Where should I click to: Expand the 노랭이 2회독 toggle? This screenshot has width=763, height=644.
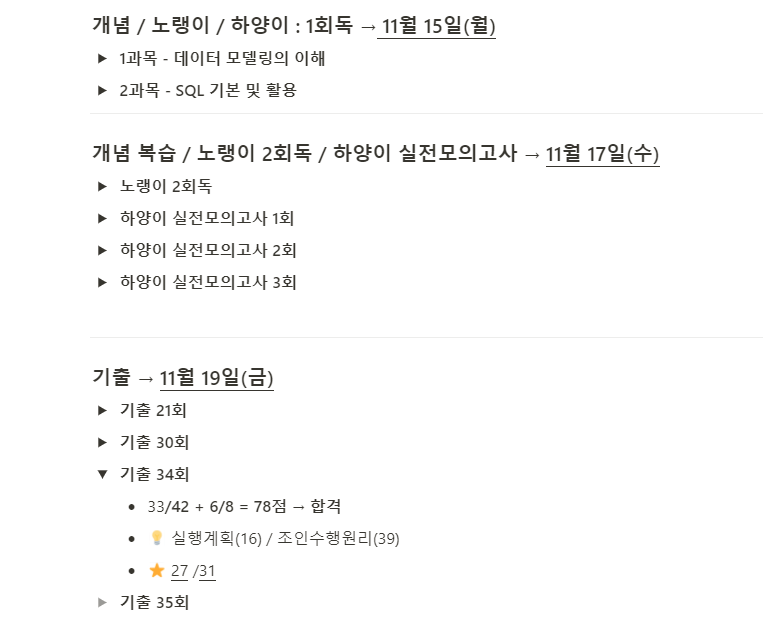coord(102,186)
